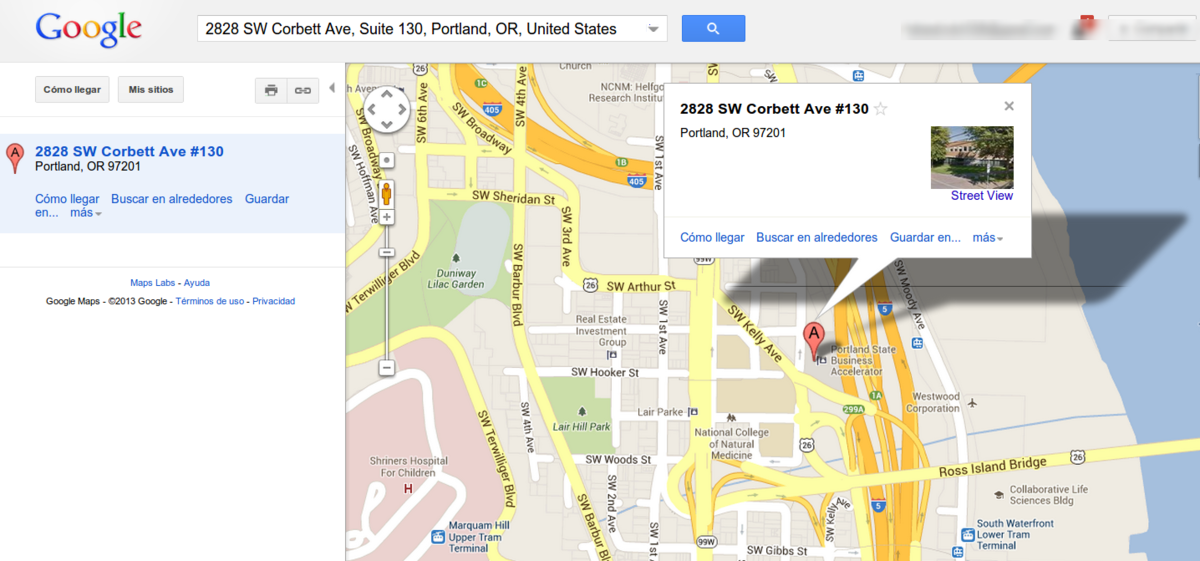Open Ayuda help link
The image size is (1200, 561).
[x=197, y=283]
